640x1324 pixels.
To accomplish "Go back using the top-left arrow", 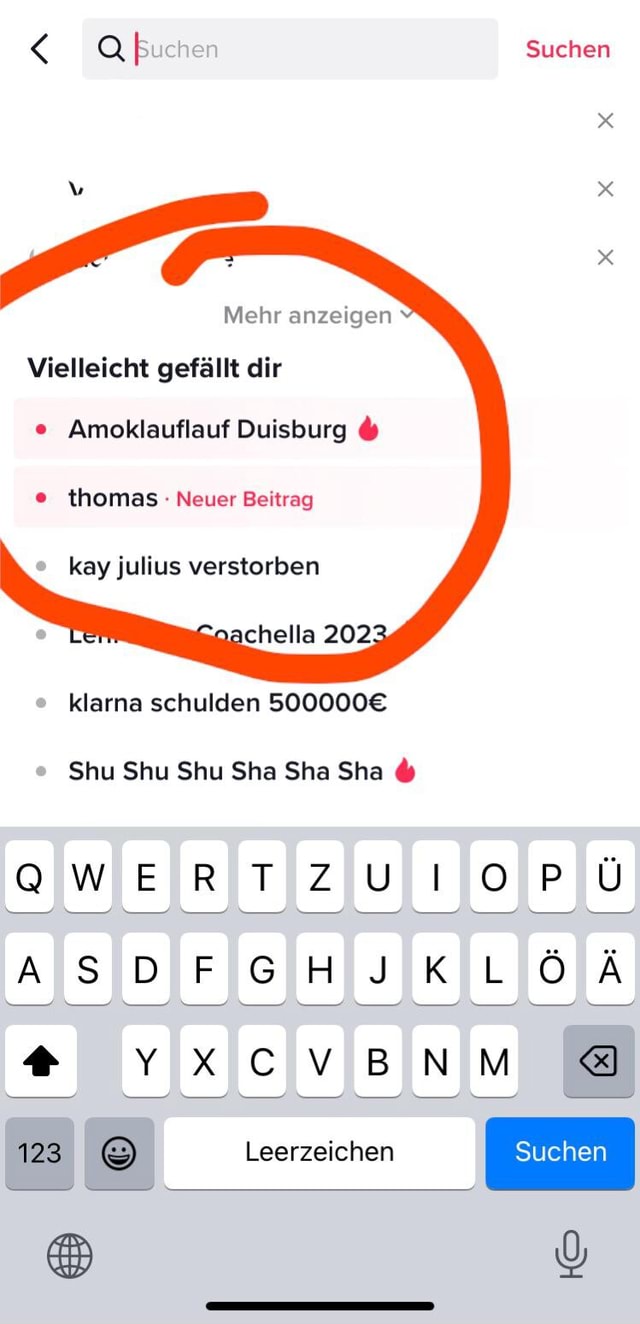I will 40,48.
